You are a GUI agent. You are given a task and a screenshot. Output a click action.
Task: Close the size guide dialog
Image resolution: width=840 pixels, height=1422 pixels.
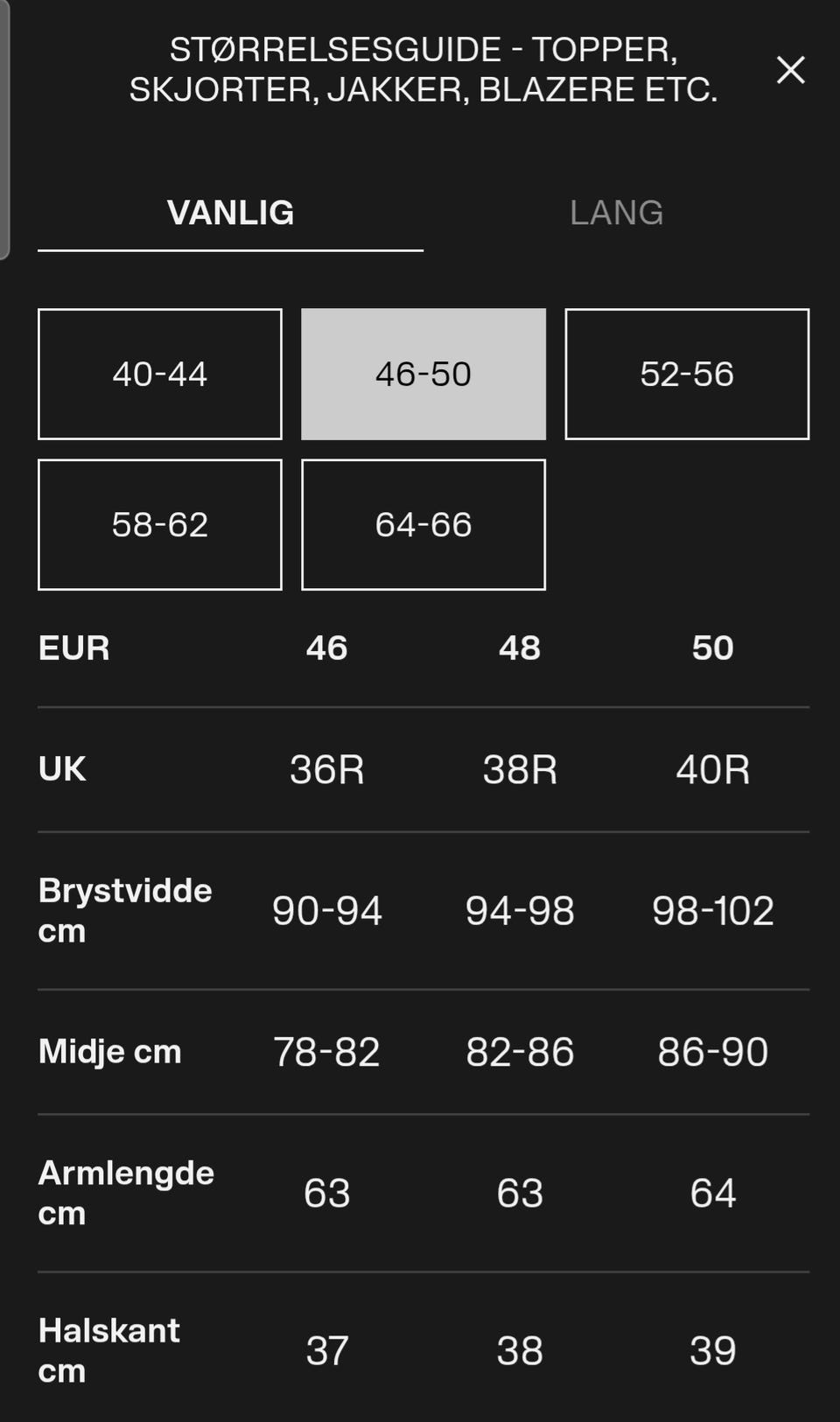(790, 70)
